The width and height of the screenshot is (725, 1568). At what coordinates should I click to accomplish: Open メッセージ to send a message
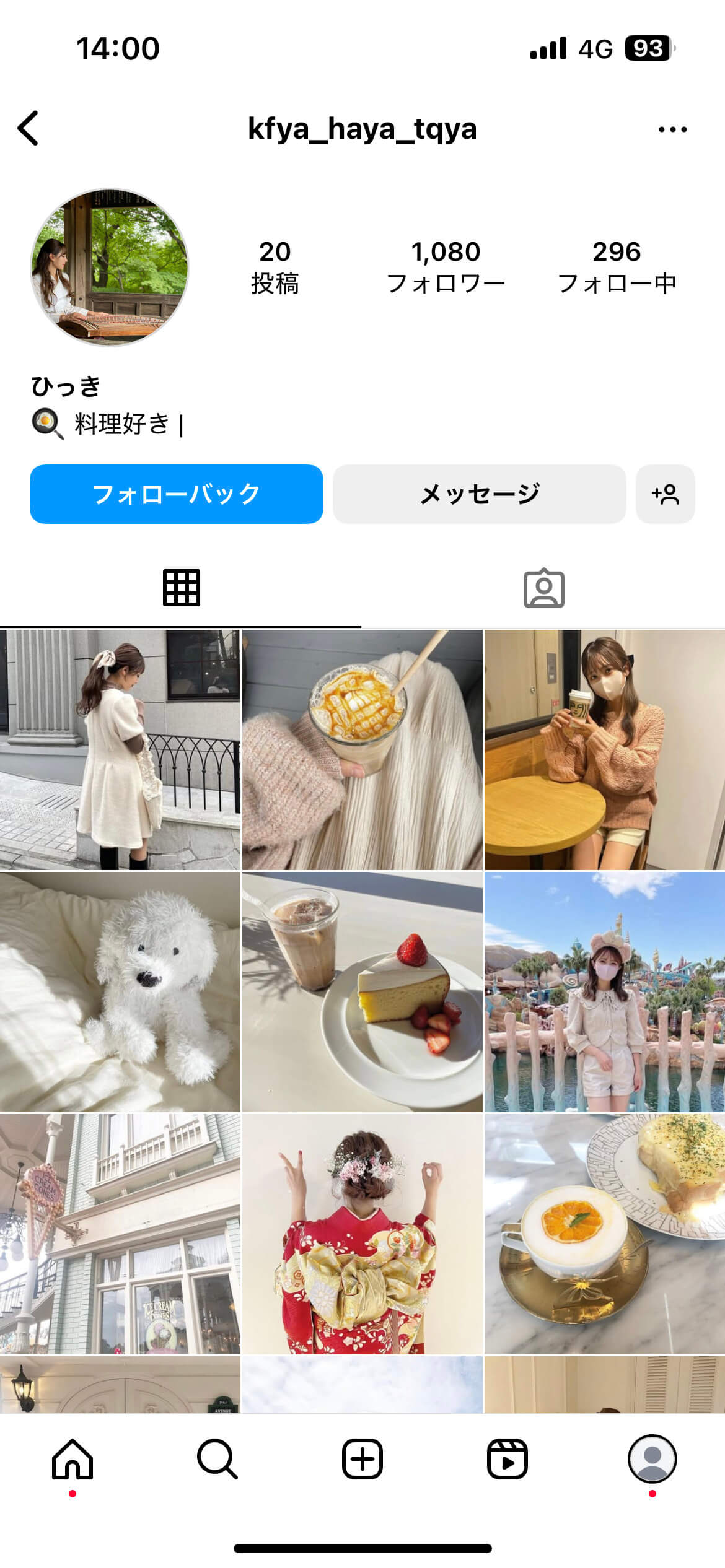pyautogui.click(x=479, y=494)
